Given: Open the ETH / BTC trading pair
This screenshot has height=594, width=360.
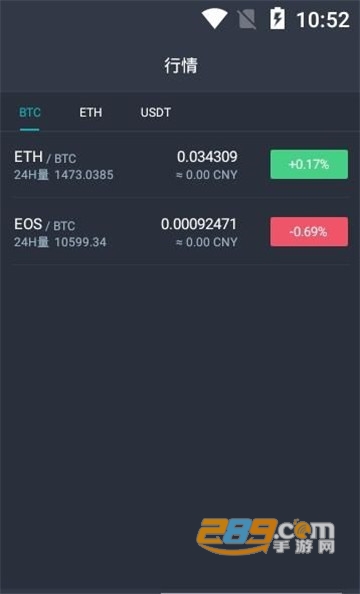Looking at the screenshot, I should click(180, 164).
